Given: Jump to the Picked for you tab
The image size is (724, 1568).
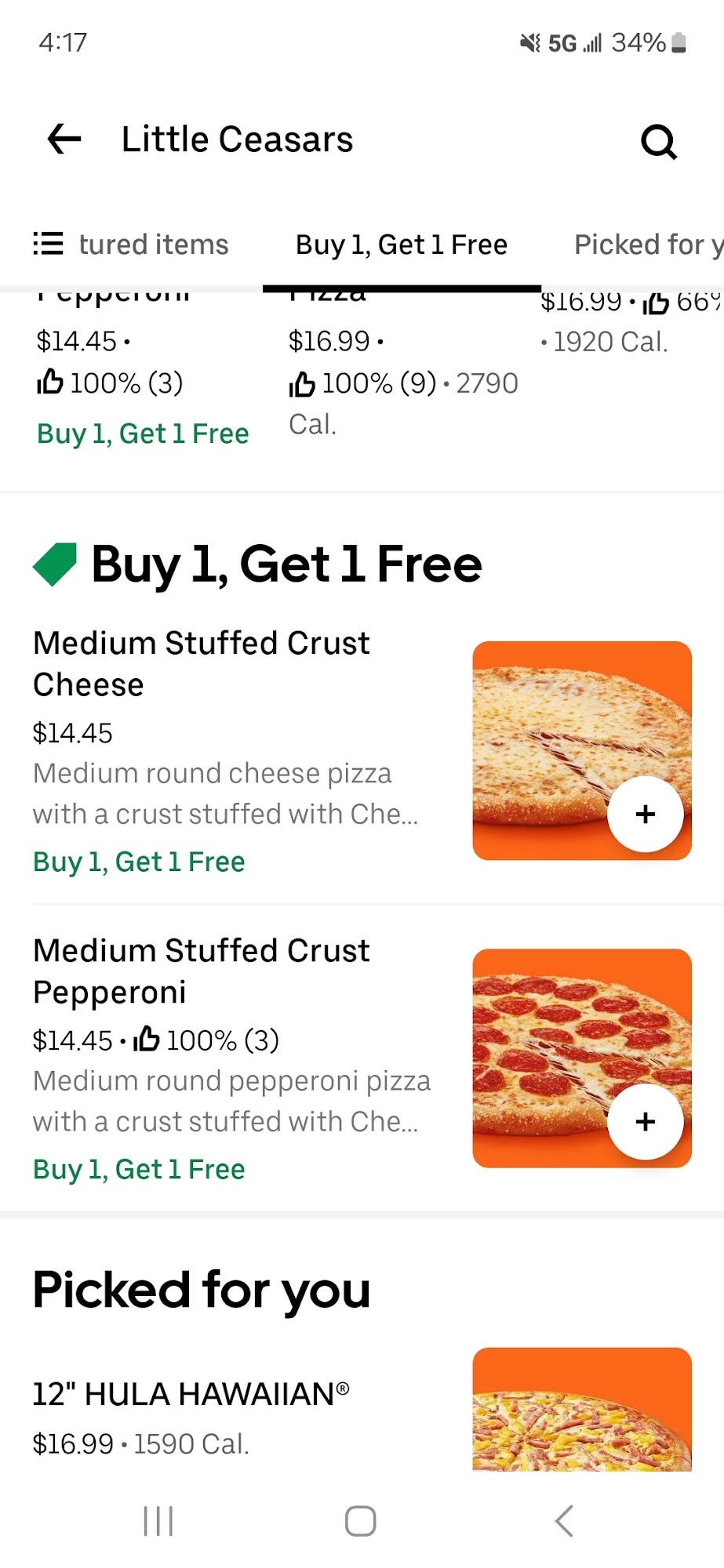Looking at the screenshot, I should 647,245.
